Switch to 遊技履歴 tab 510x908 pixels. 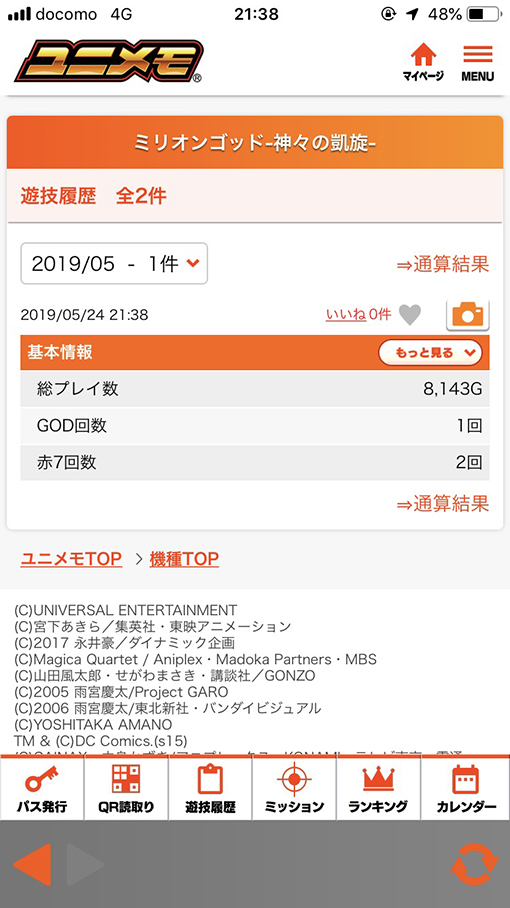(x=210, y=788)
